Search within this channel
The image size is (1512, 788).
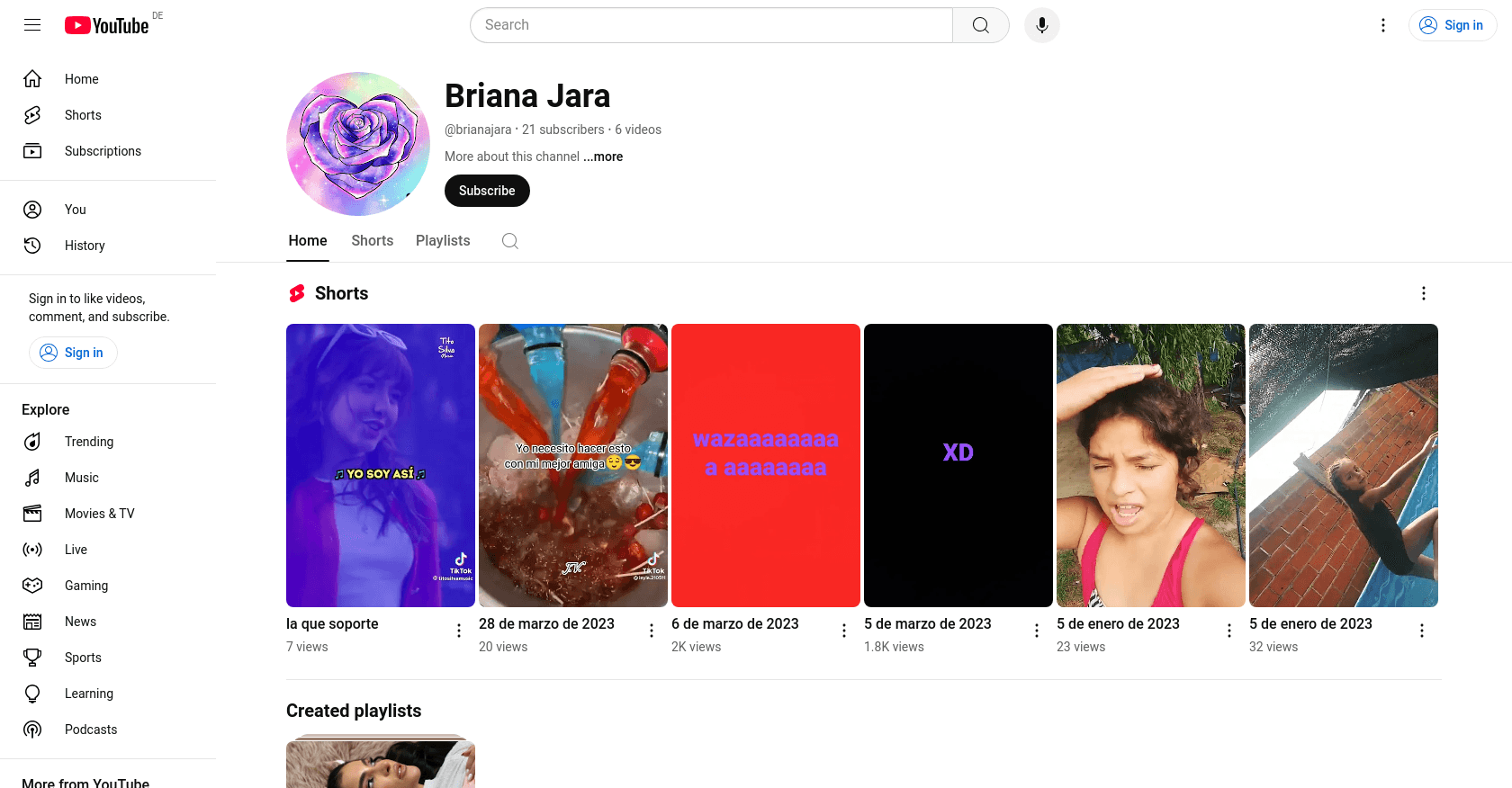pos(510,241)
